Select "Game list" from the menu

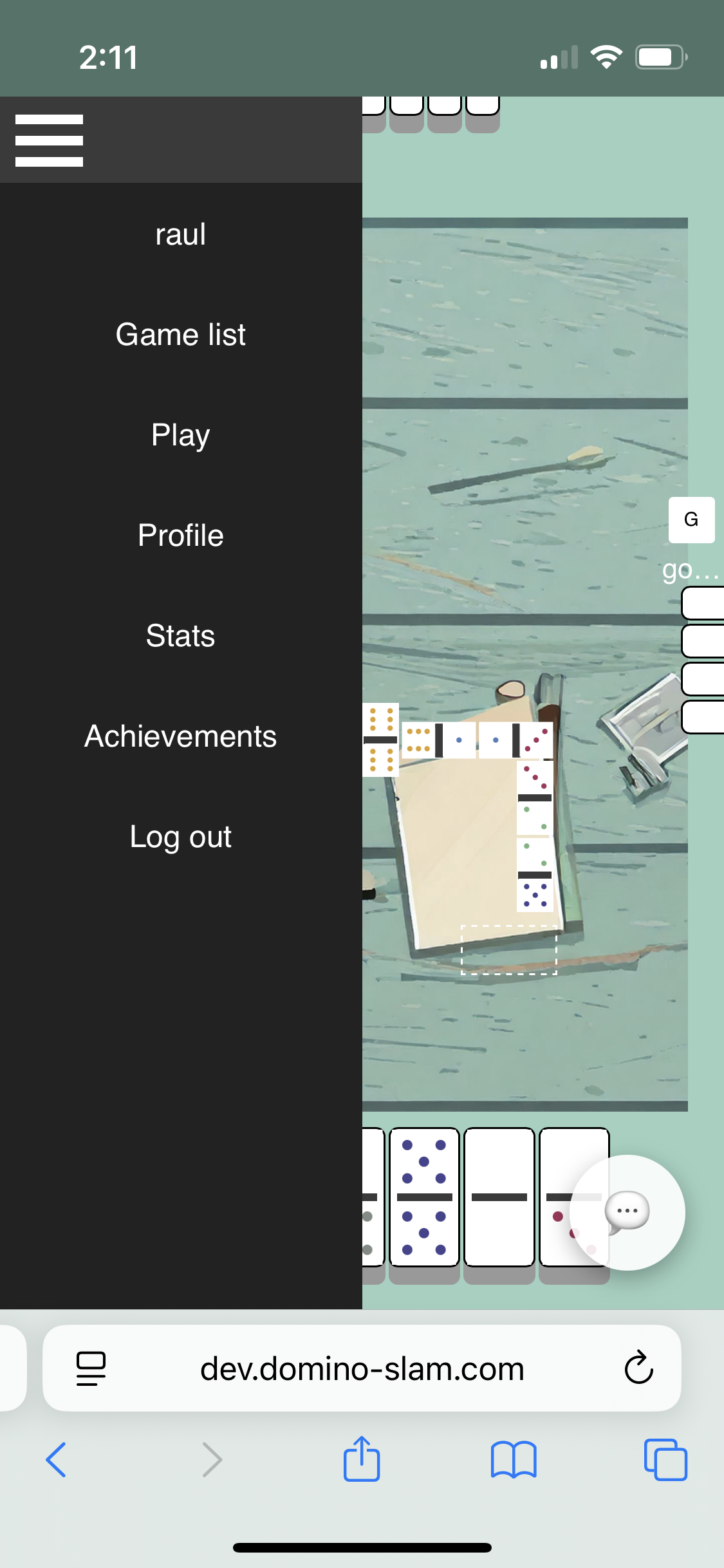point(181,334)
